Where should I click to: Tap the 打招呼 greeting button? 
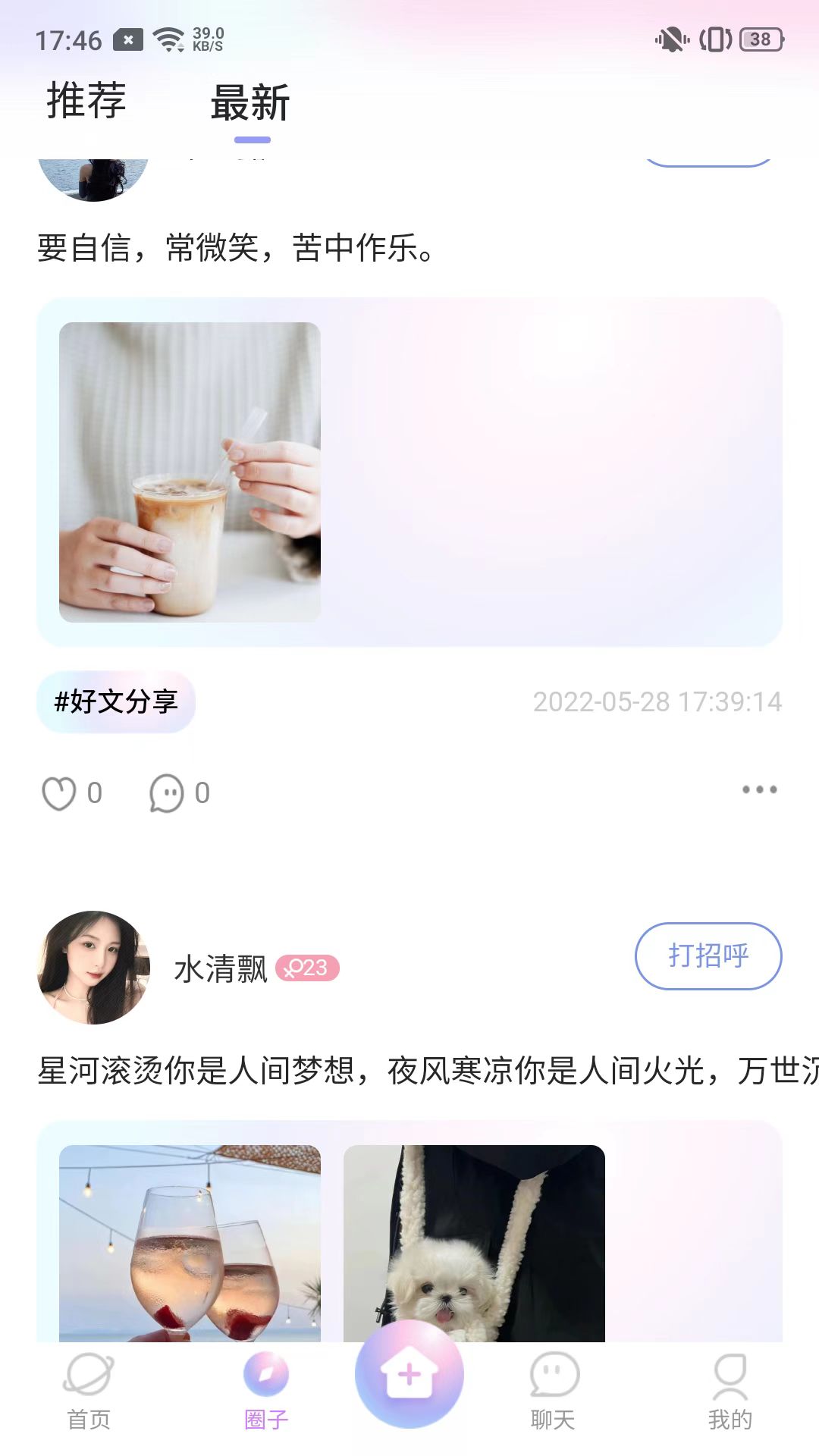707,956
